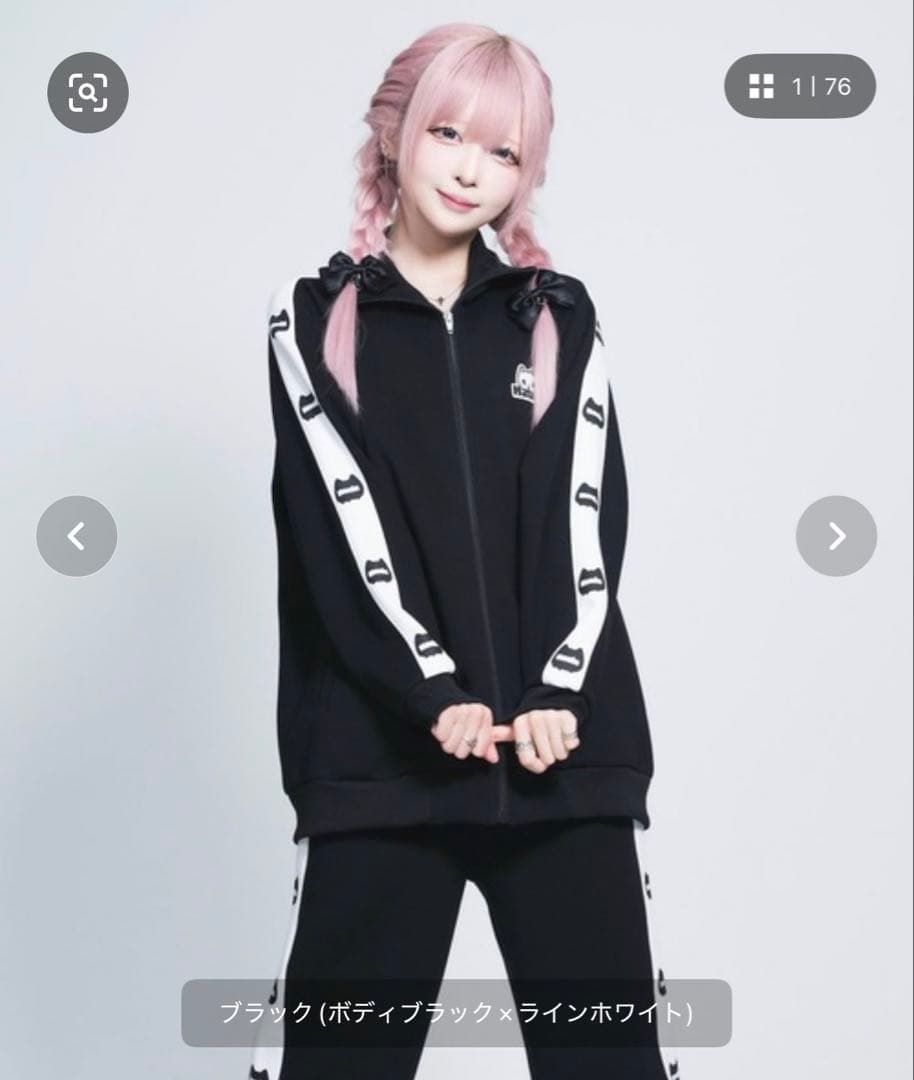Go to the next product image
This screenshot has width=914, height=1080.
(836, 536)
